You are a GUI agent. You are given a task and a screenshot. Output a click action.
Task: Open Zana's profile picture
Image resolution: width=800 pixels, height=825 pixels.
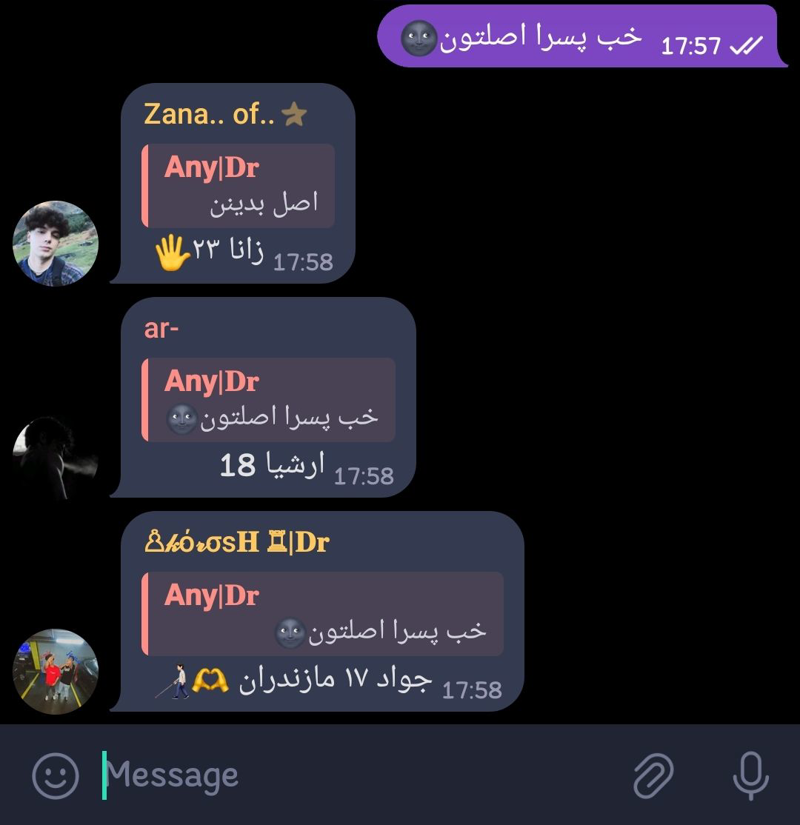click(56, 243)
